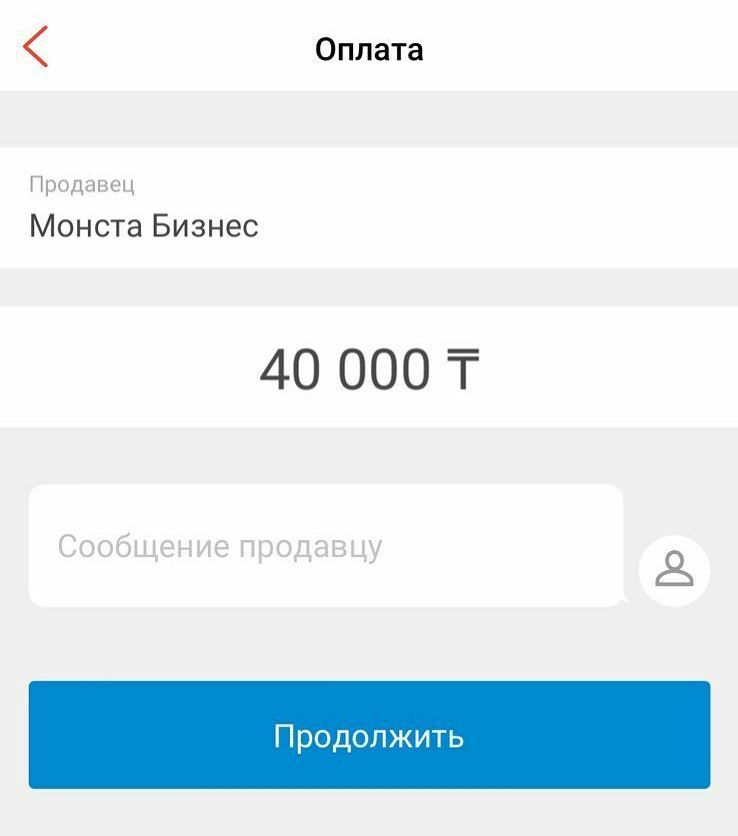Tap the Продолжить button
The height and width of the screenshot is (836, 738).
[x=369, y=736]
